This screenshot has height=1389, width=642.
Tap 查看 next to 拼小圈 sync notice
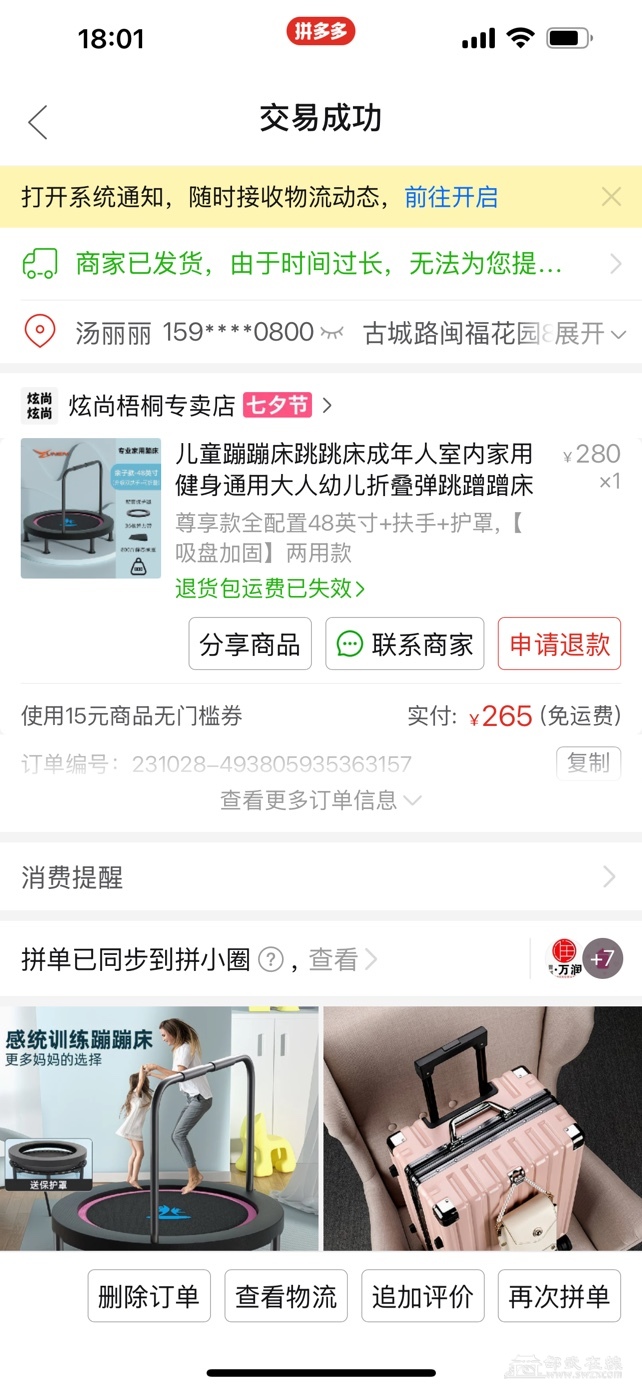coord(342,960)
